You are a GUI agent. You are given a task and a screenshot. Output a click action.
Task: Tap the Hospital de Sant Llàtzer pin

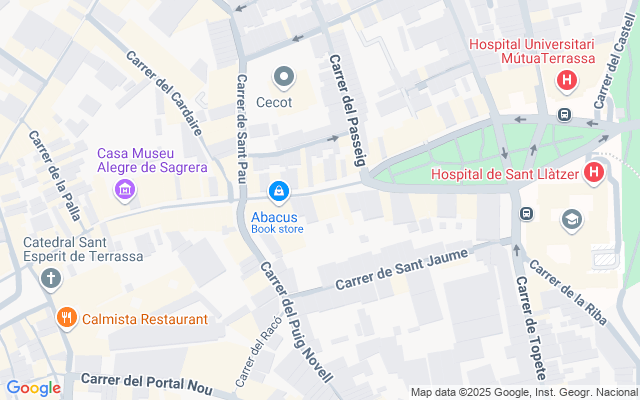tap(595, 173)
